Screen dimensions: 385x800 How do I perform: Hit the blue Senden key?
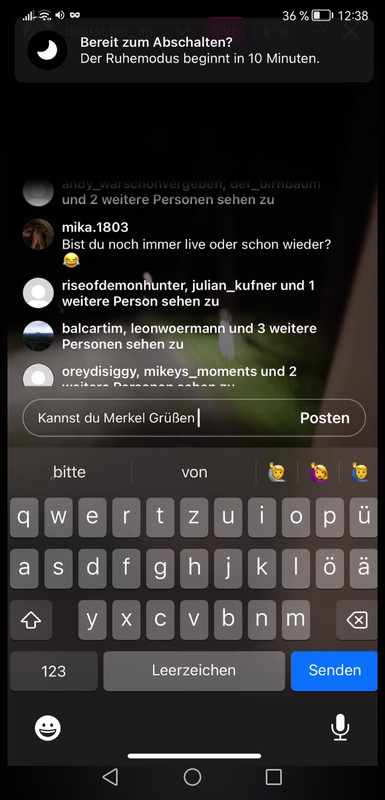click(334, 670)
